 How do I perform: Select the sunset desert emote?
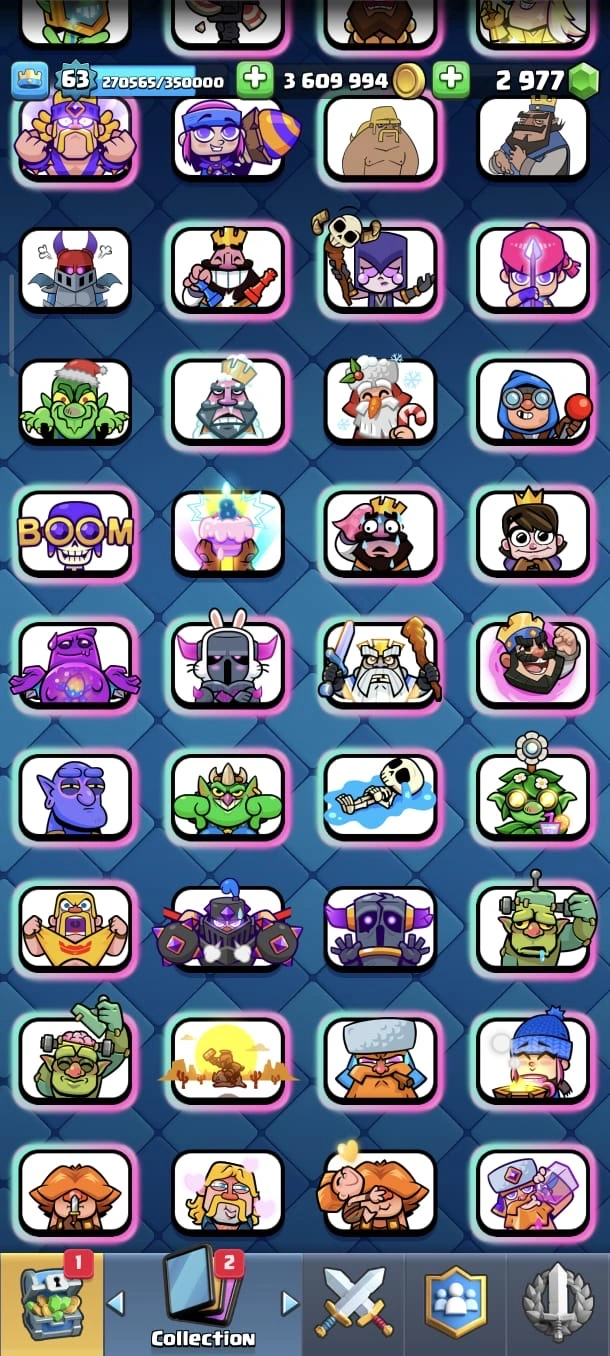[x=228, y=1059]
